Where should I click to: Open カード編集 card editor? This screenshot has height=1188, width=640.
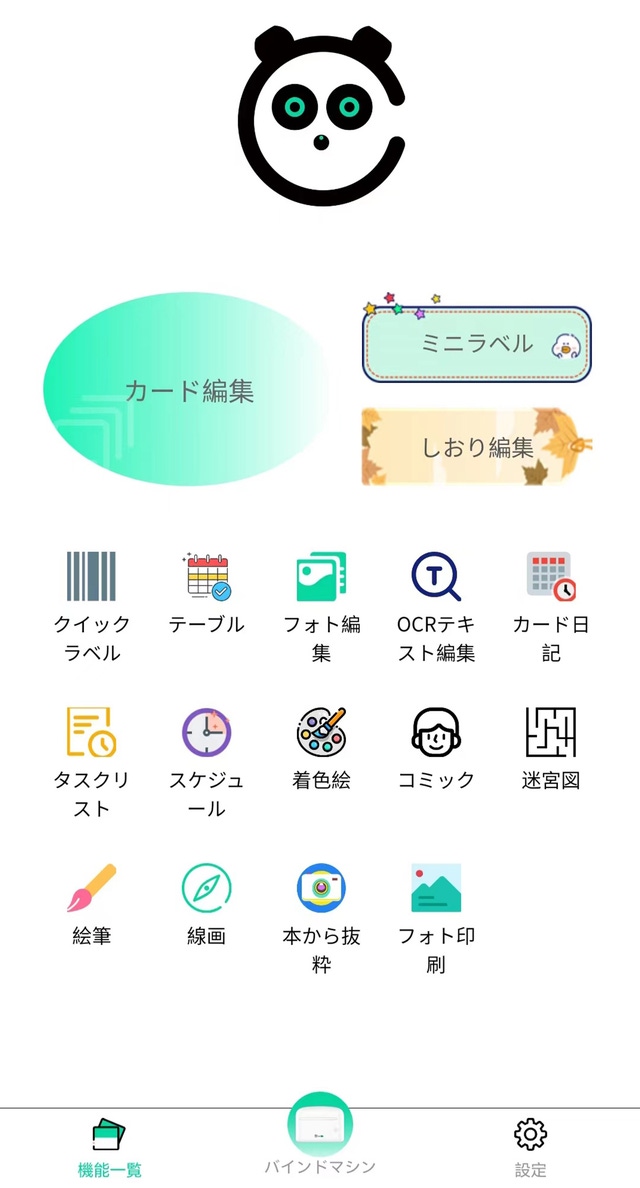click(x=187, y=391)
